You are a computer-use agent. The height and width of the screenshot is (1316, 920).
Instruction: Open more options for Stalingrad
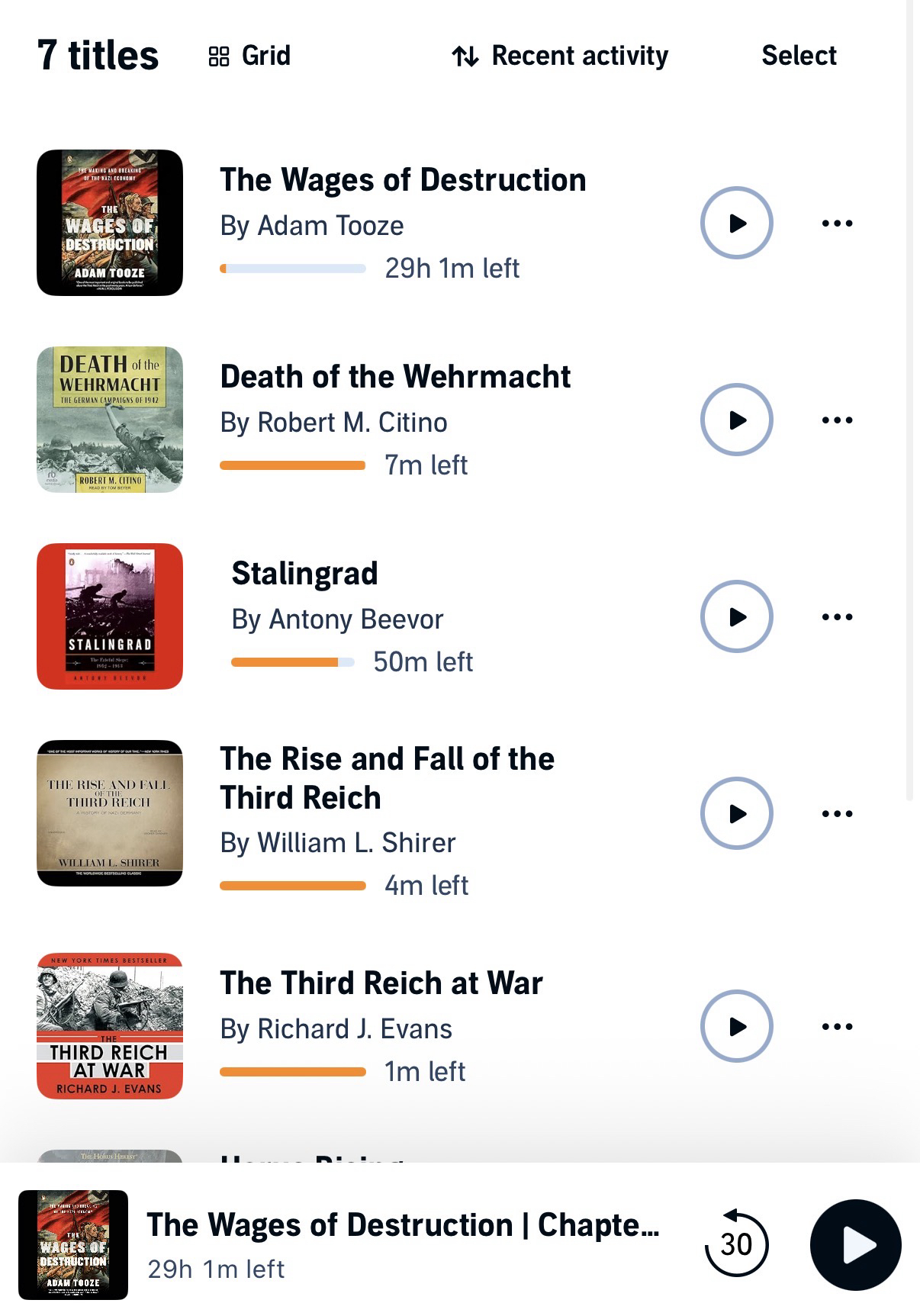(837, 616)
